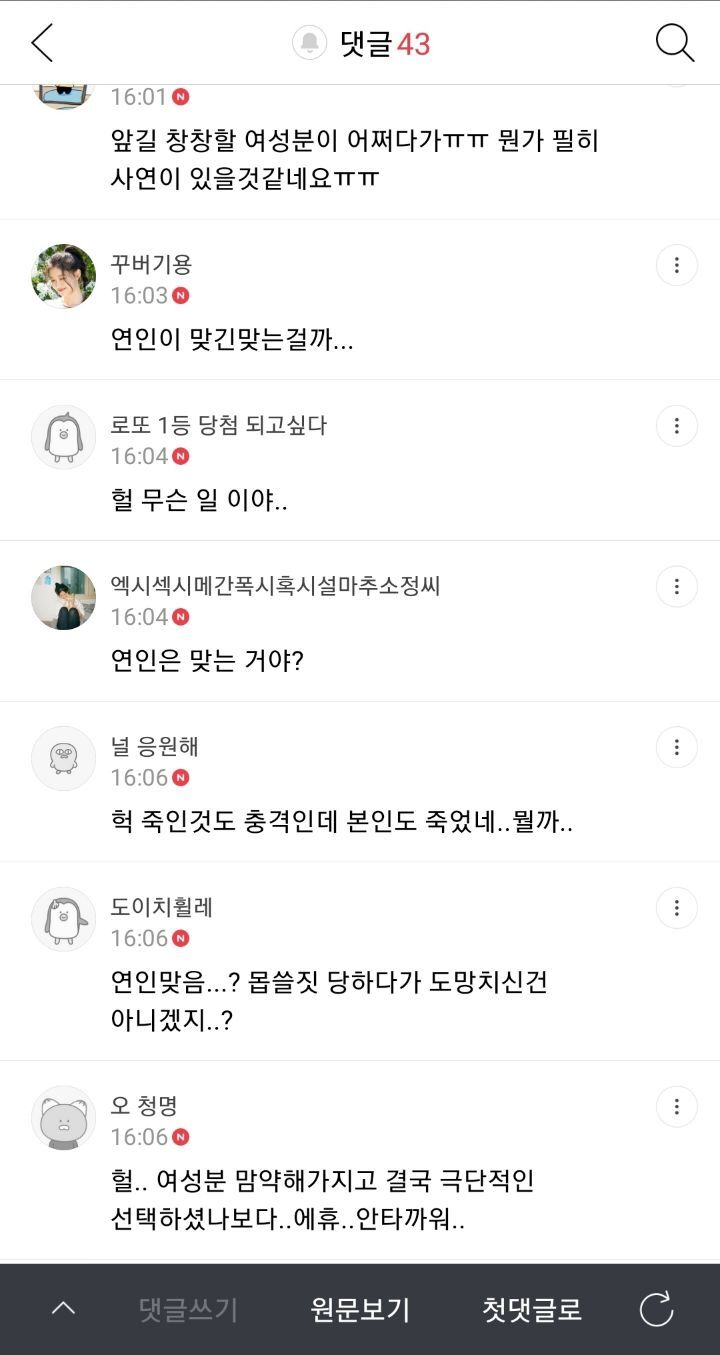The height and width of the screenshot is (1355, 720).
Task: Toggle the comment notification bell
Action: click(310, 43)
